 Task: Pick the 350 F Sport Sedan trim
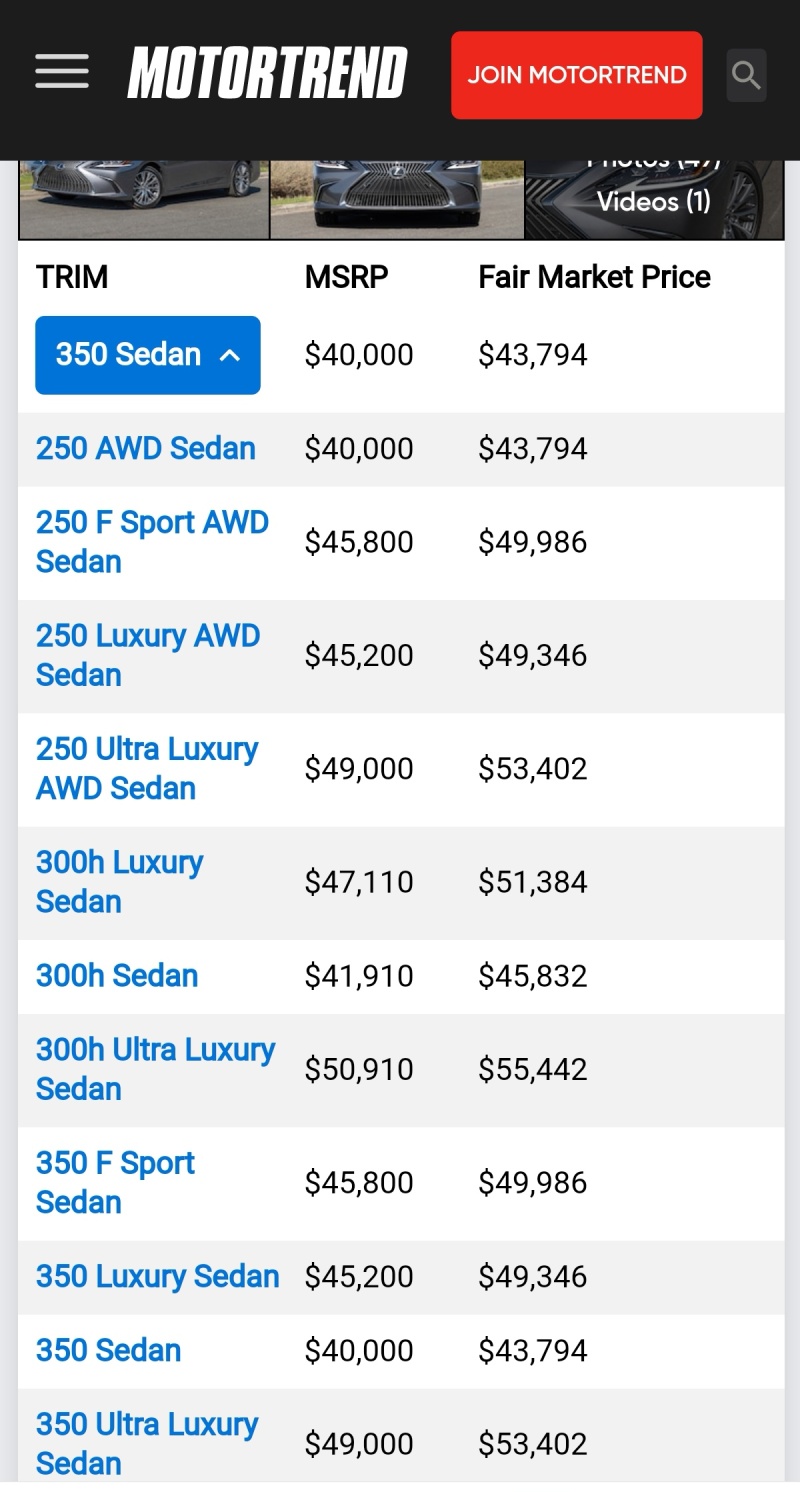click(115, 1182)
